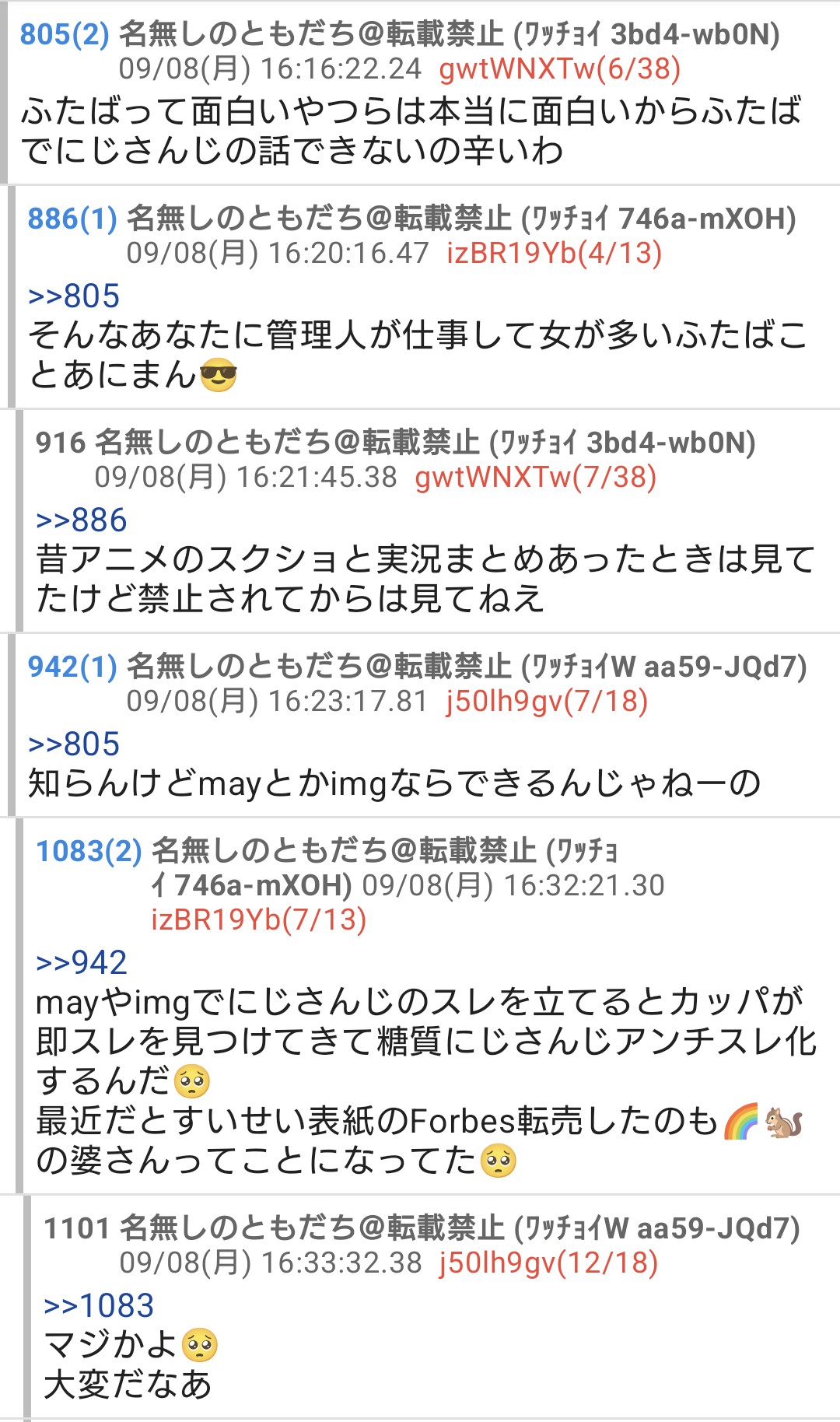Follow the >>942 anchor link

[x=82, y=963]
